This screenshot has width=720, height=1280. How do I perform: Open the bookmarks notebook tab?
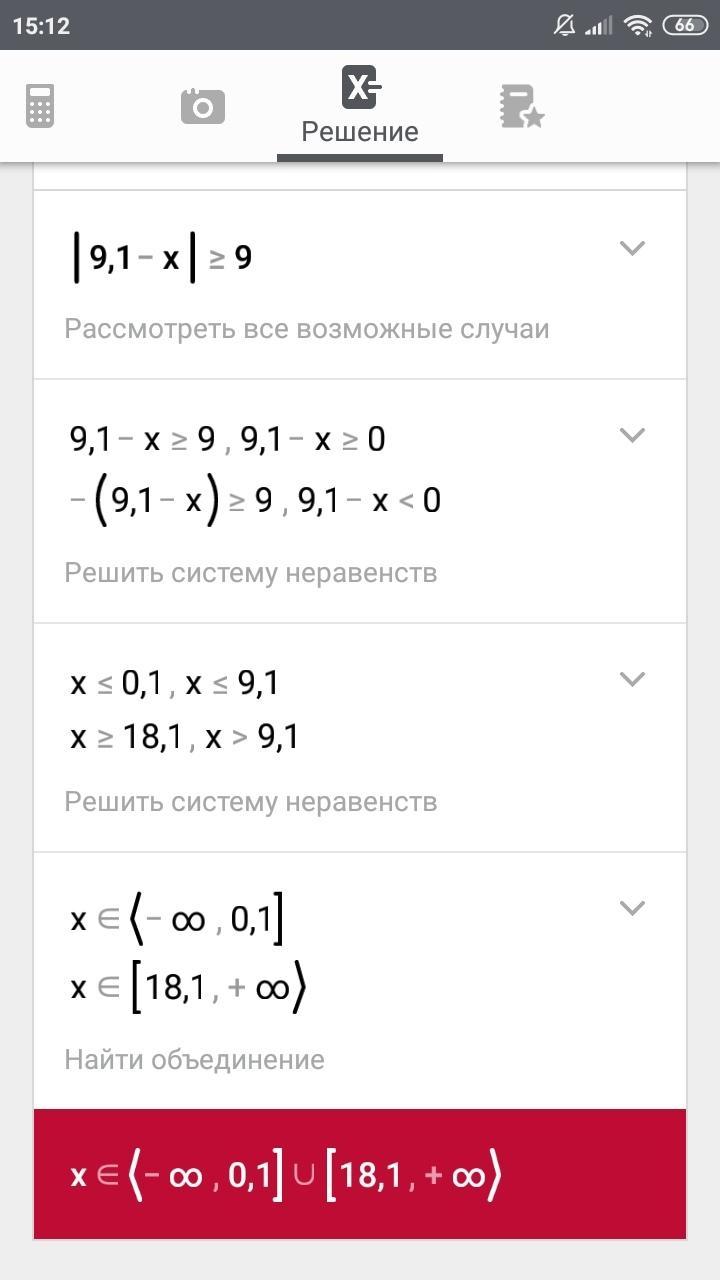click(x=521, y=106)
